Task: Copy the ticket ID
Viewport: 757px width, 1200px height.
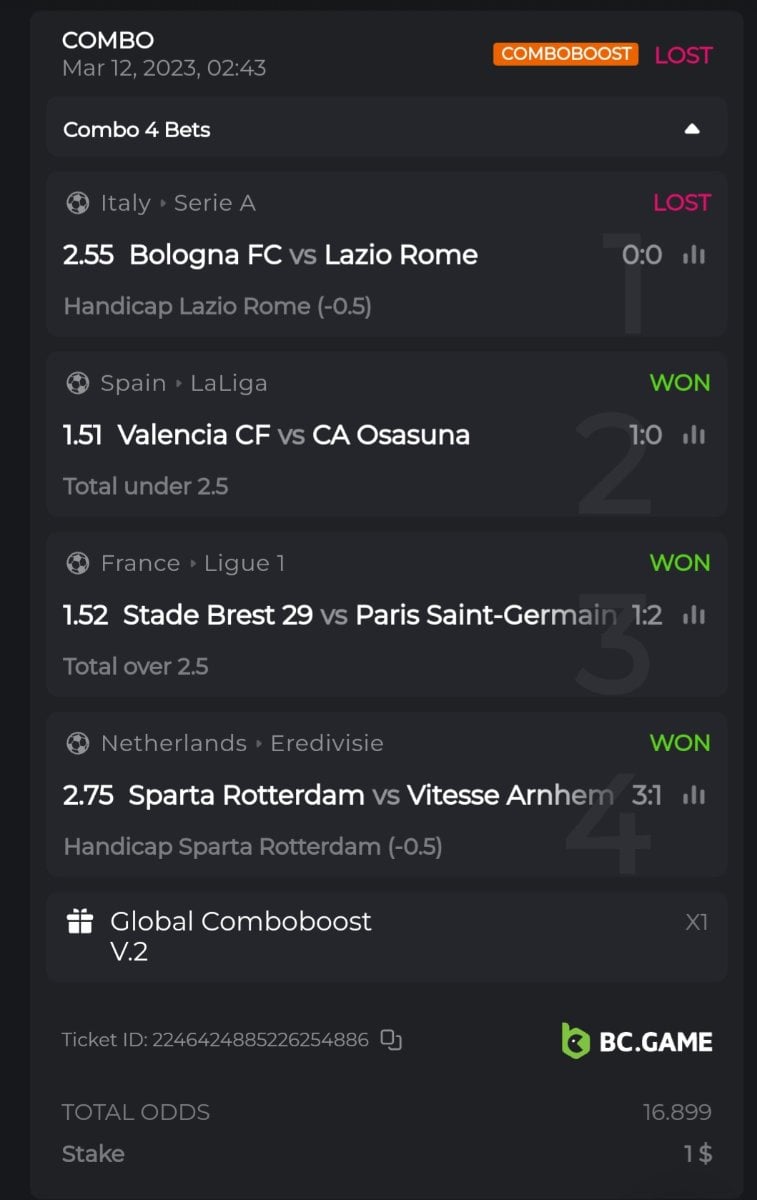Action: click(x=391, y=1040)
